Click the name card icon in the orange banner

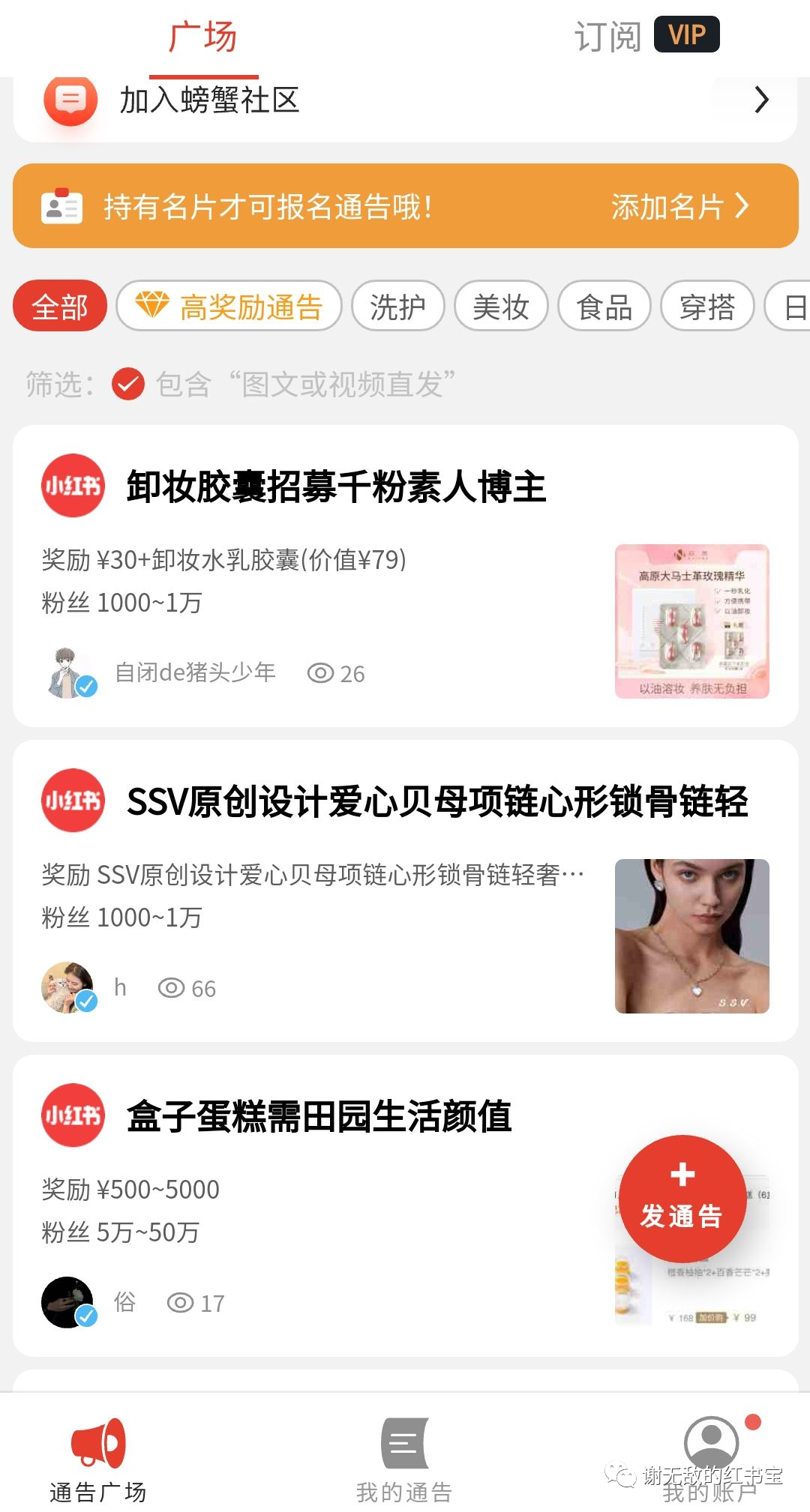pyautogui.click(x=62, y=207)
